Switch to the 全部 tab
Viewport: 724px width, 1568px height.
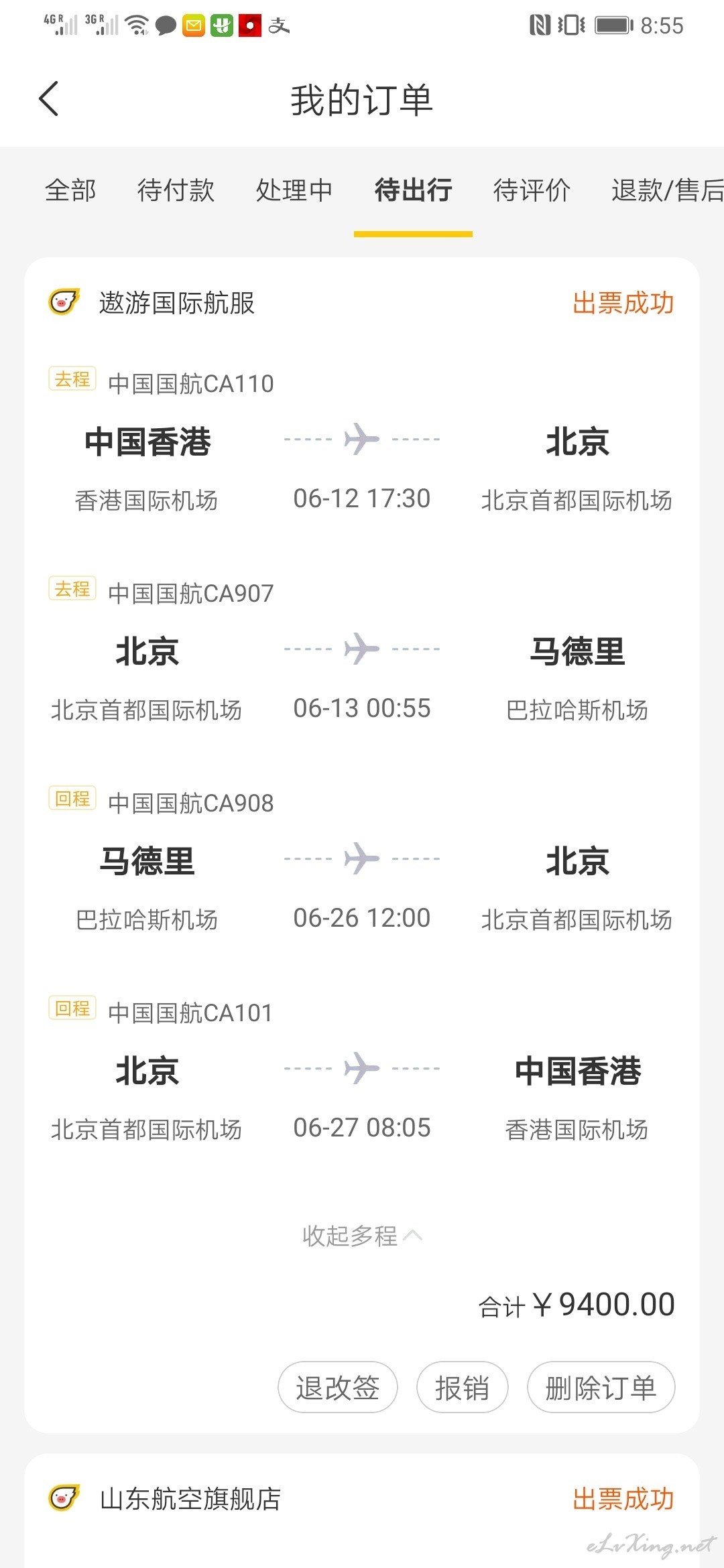tap(70, 190)
